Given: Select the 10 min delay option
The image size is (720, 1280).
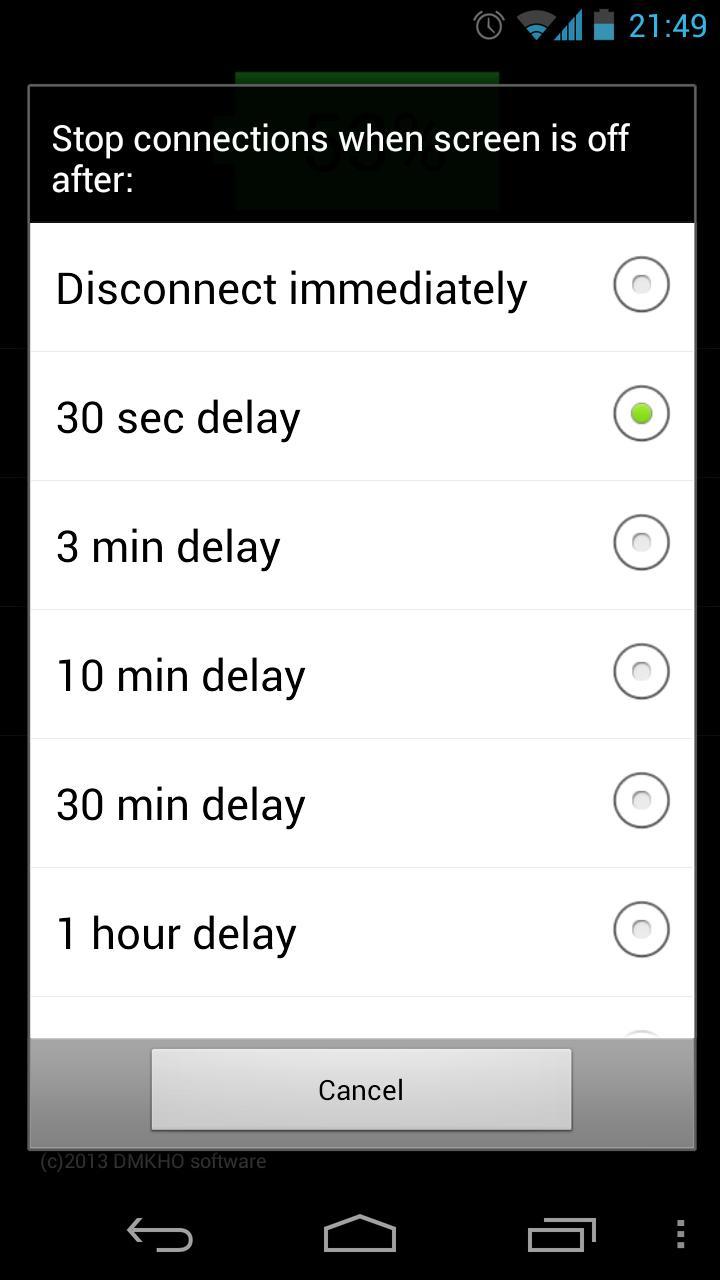Looking at the screenshot, I should click(x=641, y=671).
